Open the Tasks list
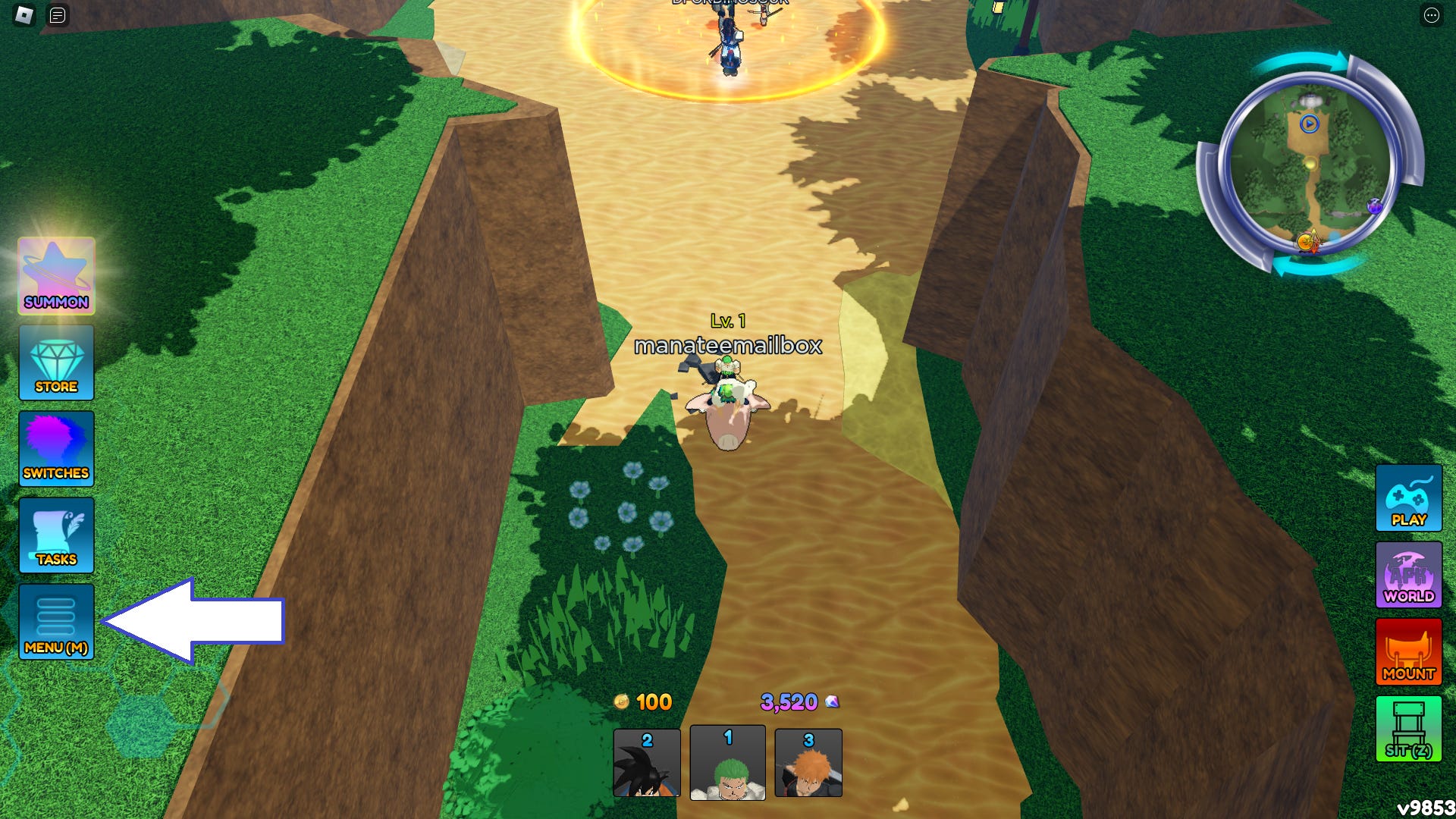 coord(56,535)
